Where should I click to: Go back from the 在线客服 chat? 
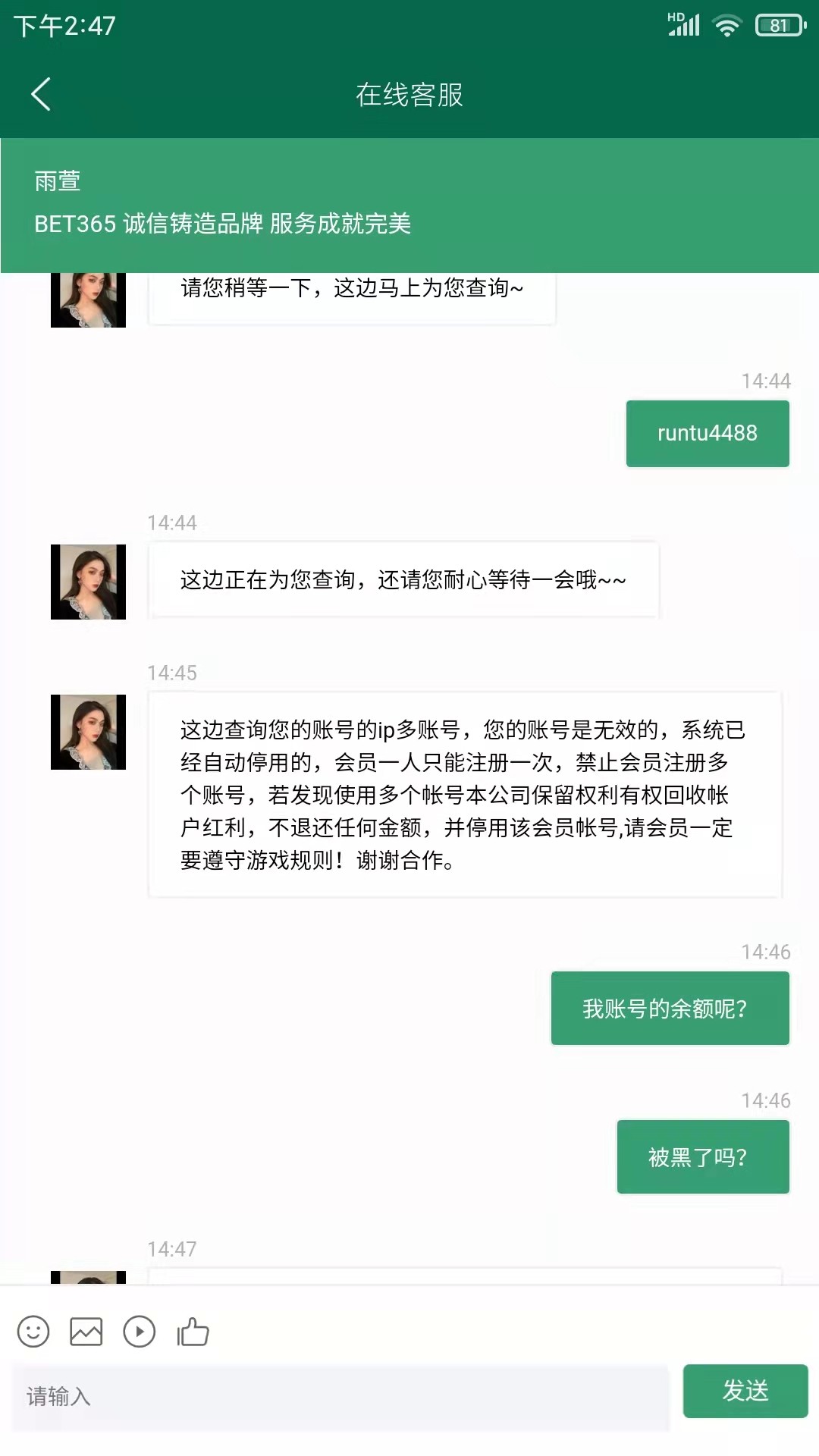41,94
